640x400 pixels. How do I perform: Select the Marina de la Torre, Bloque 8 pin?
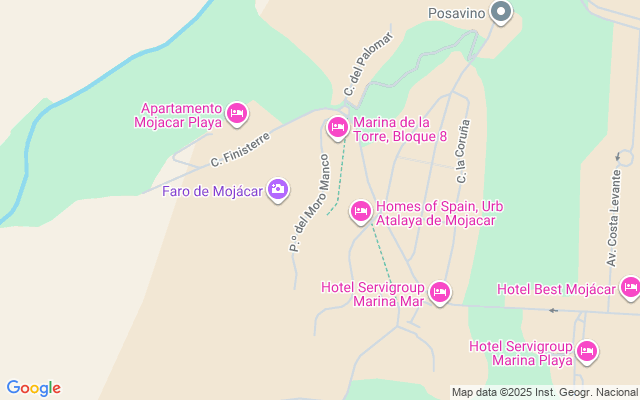[337, 127]
